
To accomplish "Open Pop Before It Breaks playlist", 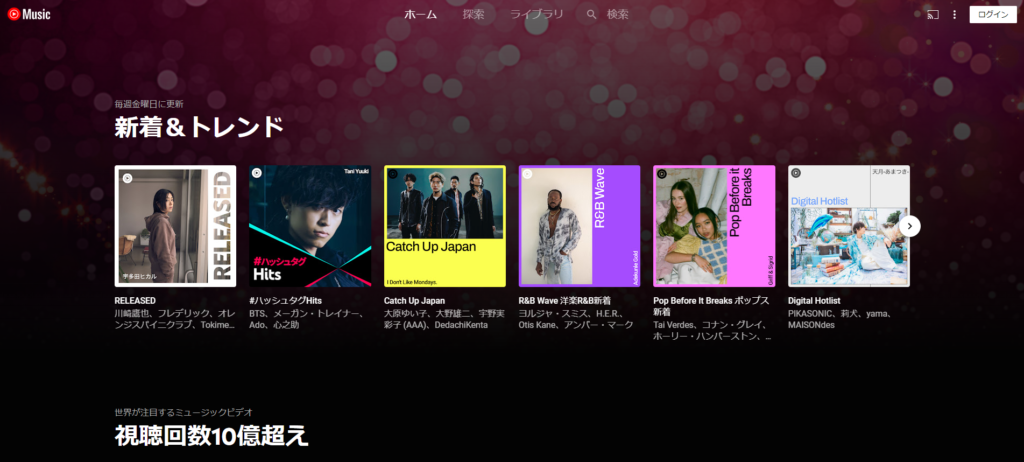I will (714, 226).
